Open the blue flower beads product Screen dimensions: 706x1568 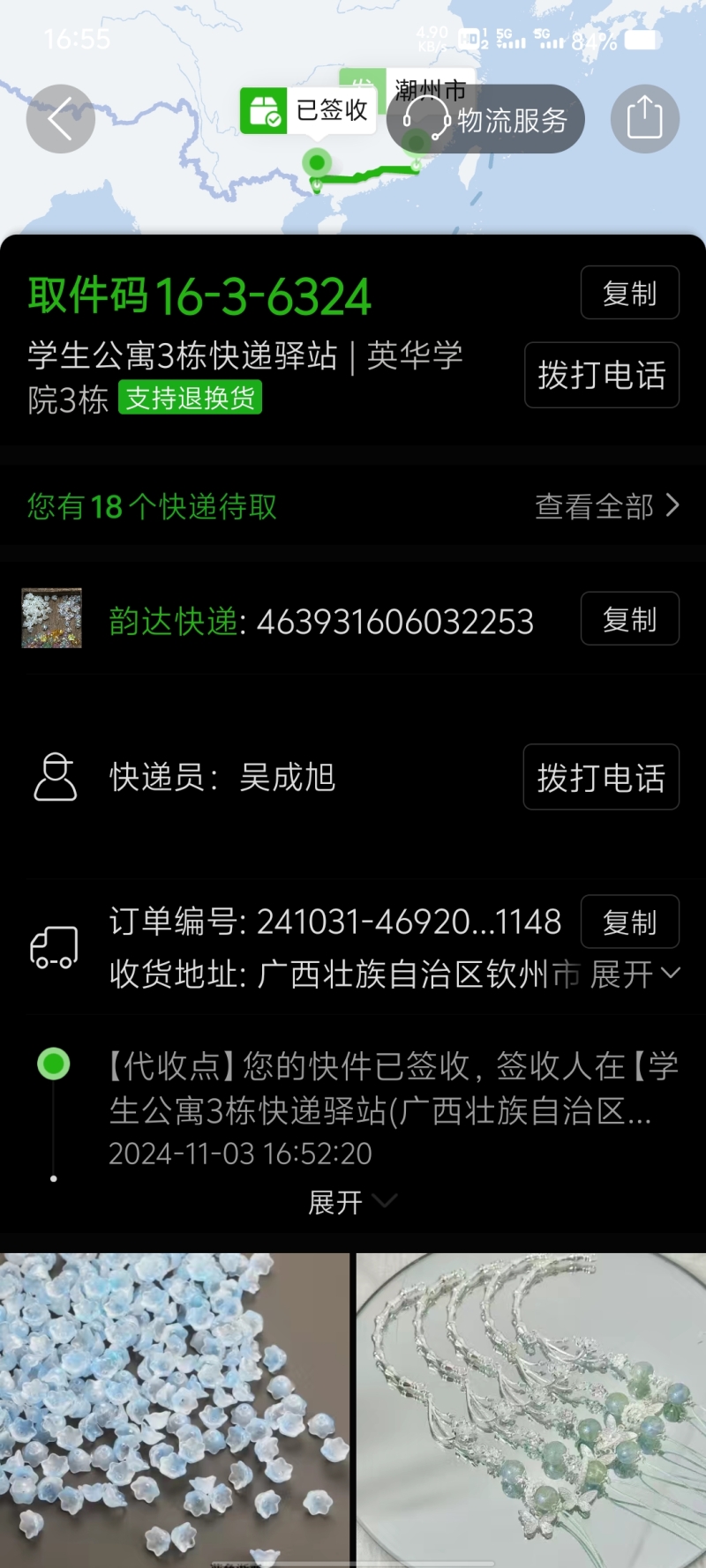pos(175,1409)
